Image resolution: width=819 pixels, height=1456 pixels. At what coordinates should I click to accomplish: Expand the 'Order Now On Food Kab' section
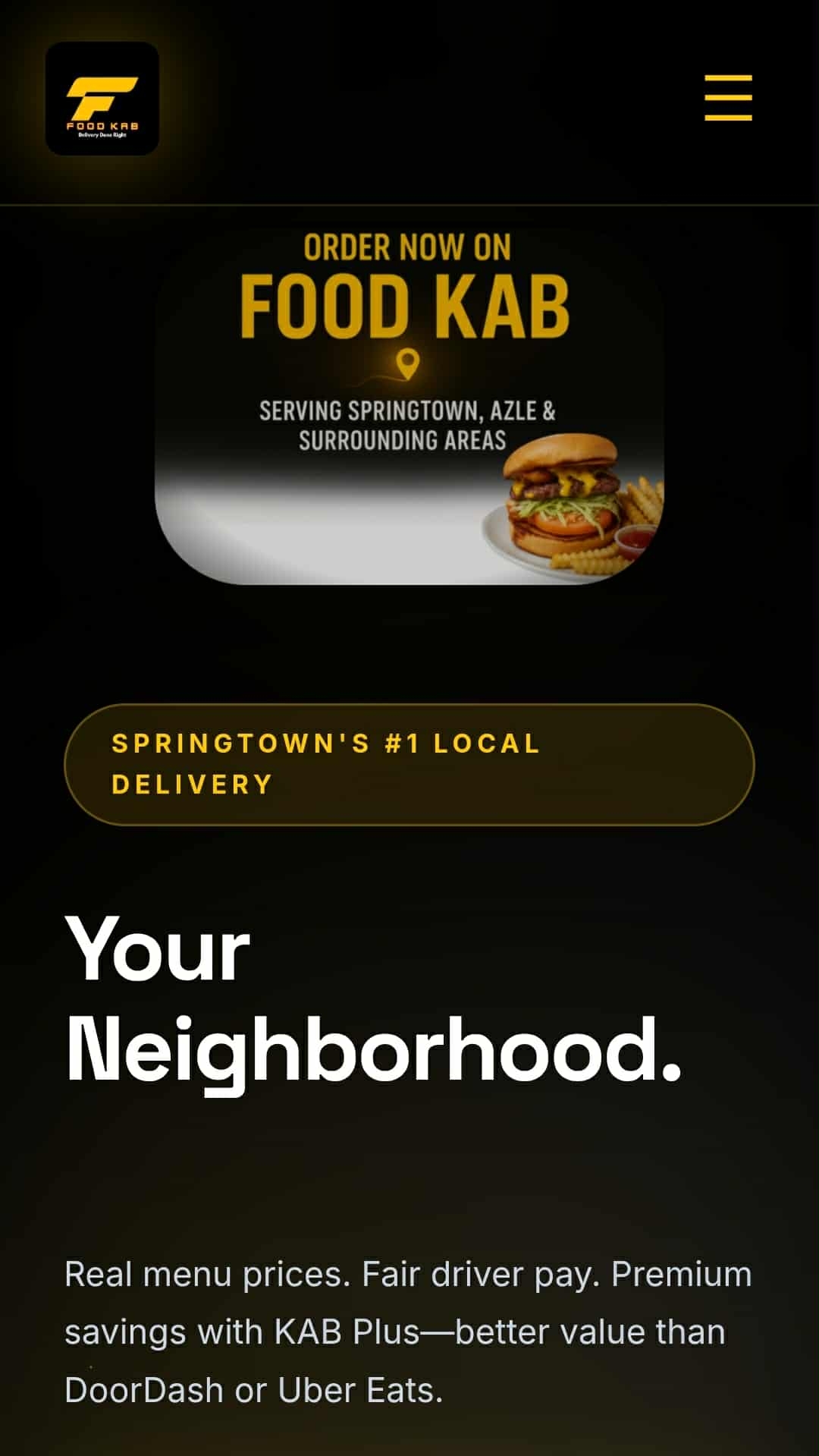coord(409,273)
